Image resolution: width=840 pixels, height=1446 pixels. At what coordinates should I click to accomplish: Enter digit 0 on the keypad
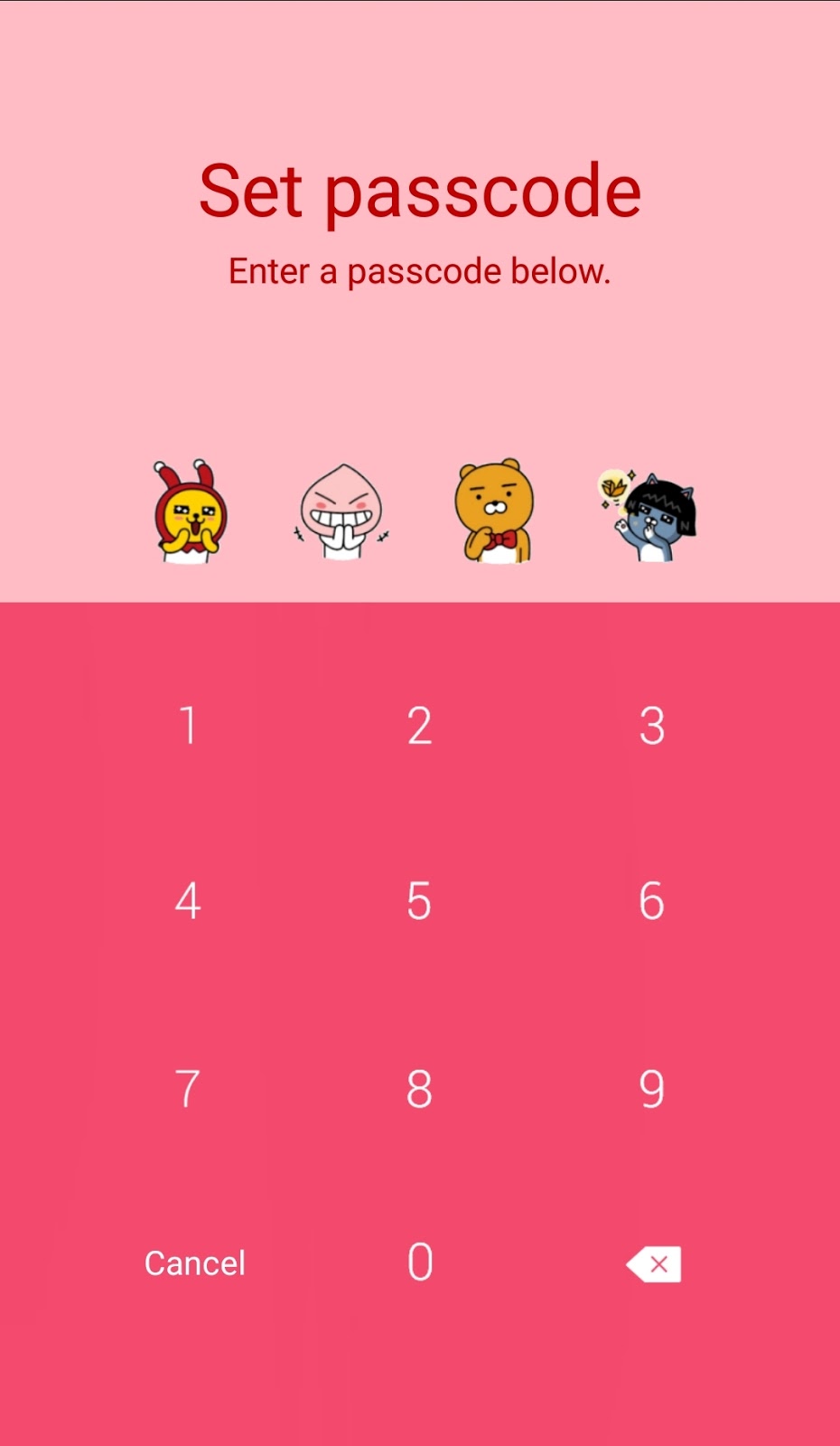pos(420,1262)
